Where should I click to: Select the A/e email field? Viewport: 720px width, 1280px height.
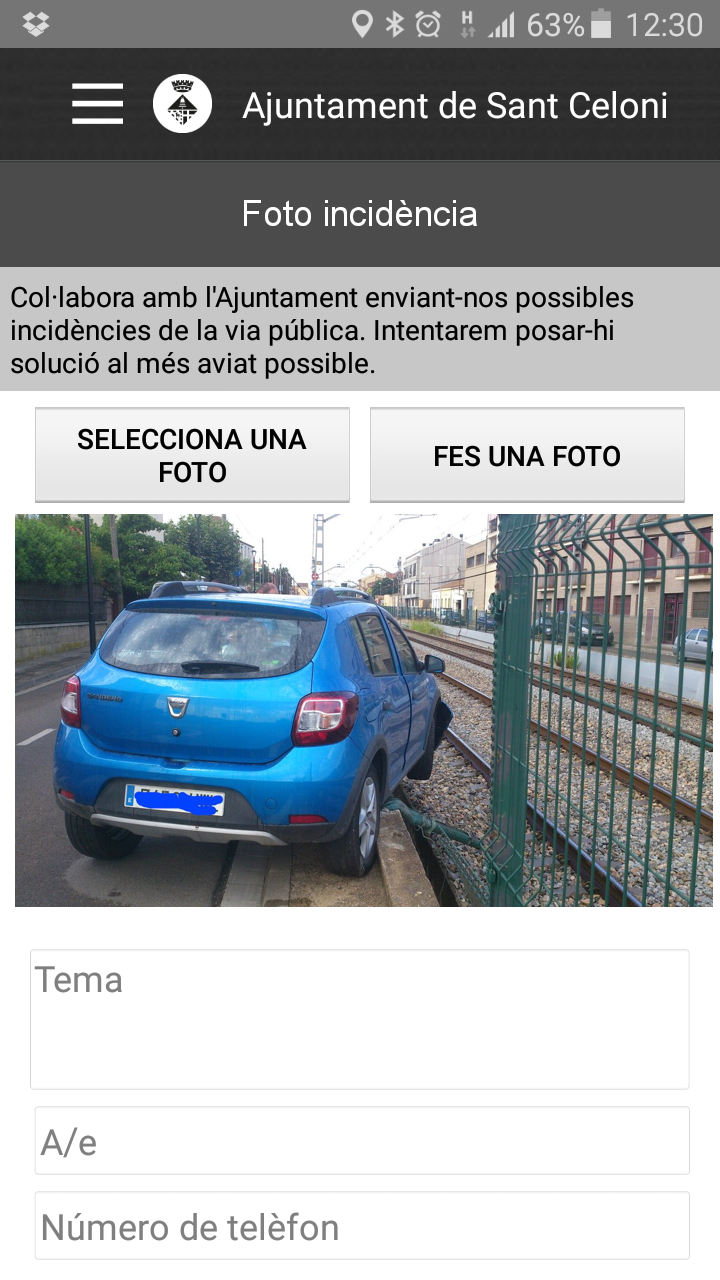point(362,1141)
